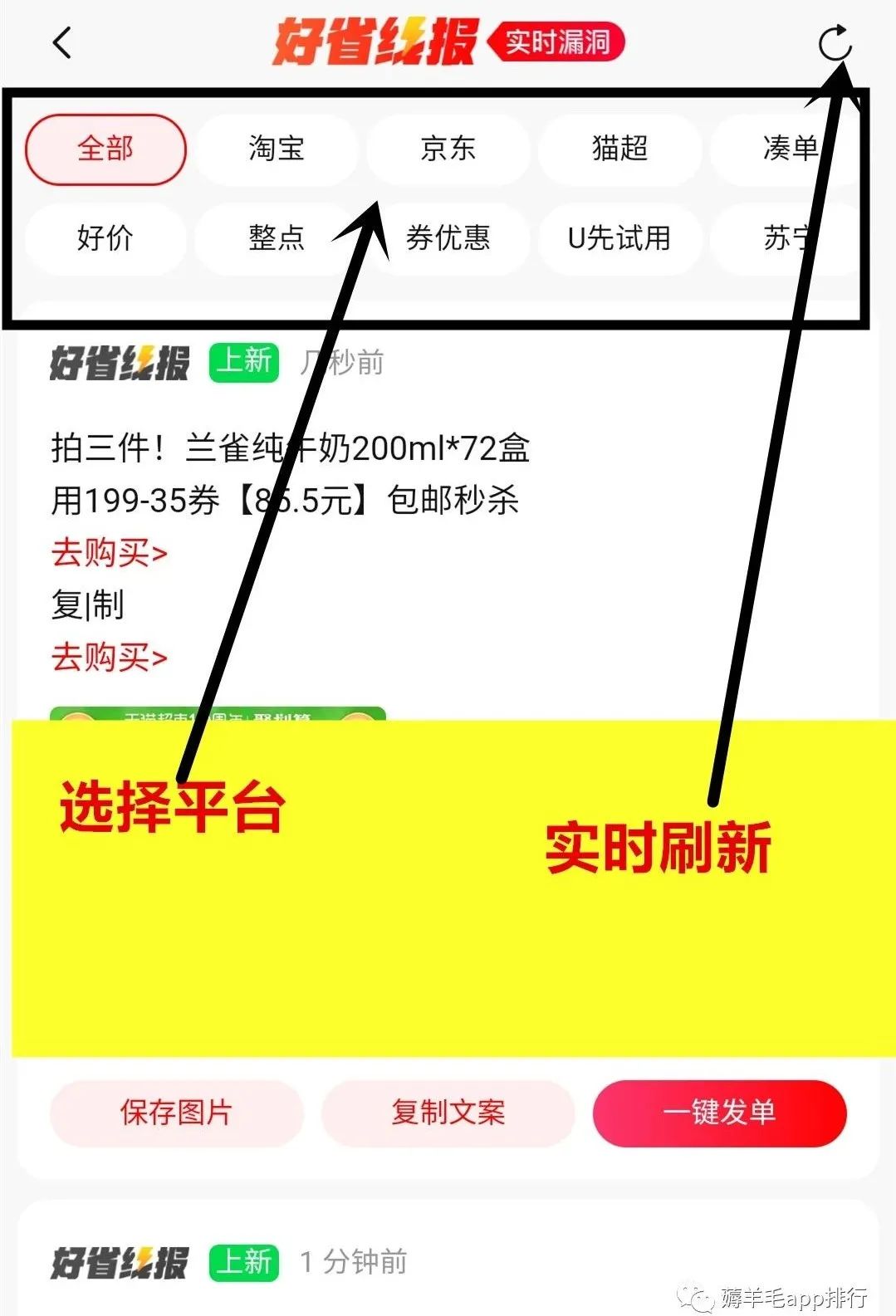The height and width of the screenshot is (1316, 896).
Task: Switch to 整点 deals
Action: point(277,238)
